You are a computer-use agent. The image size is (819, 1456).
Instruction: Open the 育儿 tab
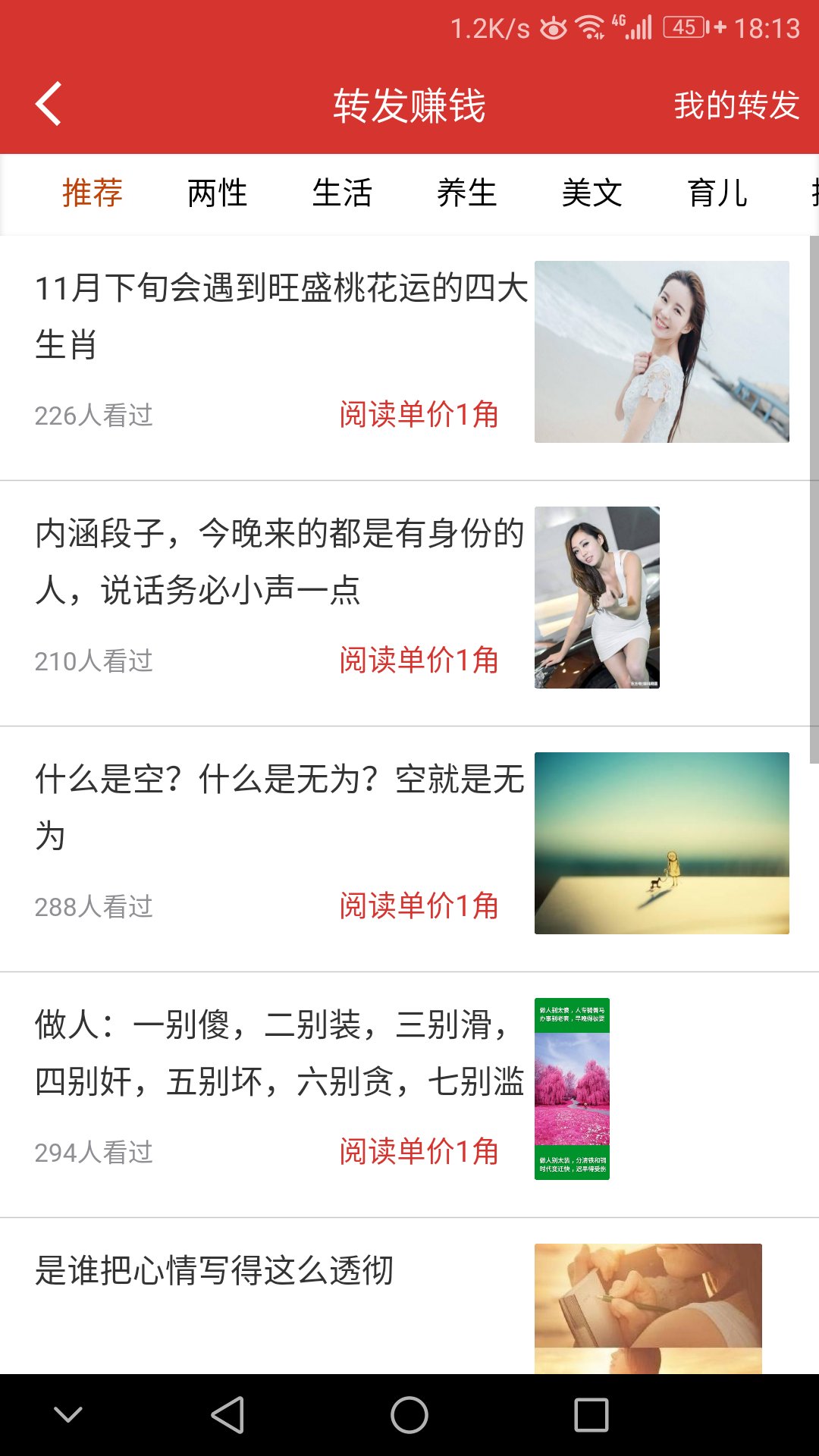point(716,193)
